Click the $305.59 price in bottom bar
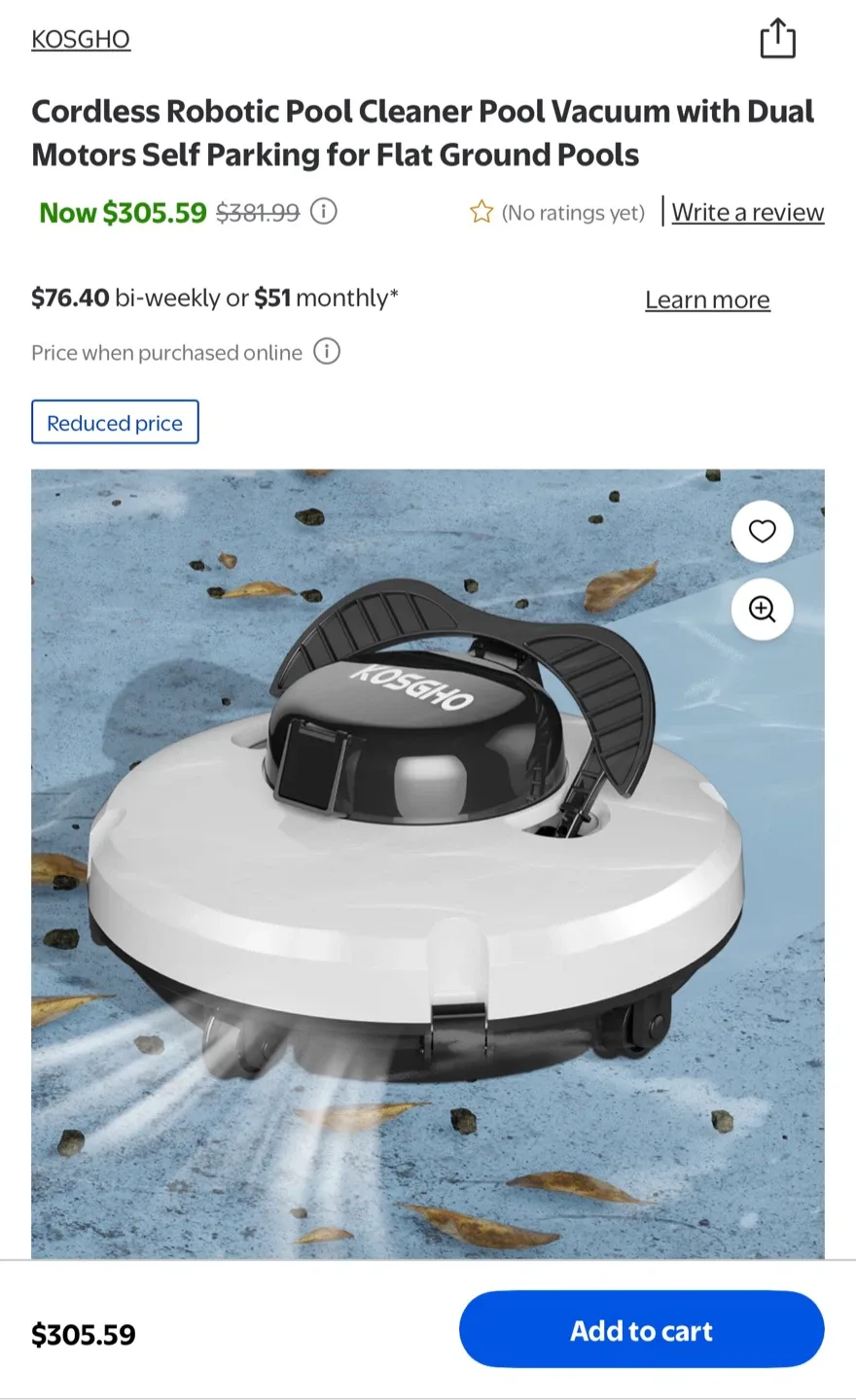The width and height of the screenshot is (856, 1400). coord(83,1333)
